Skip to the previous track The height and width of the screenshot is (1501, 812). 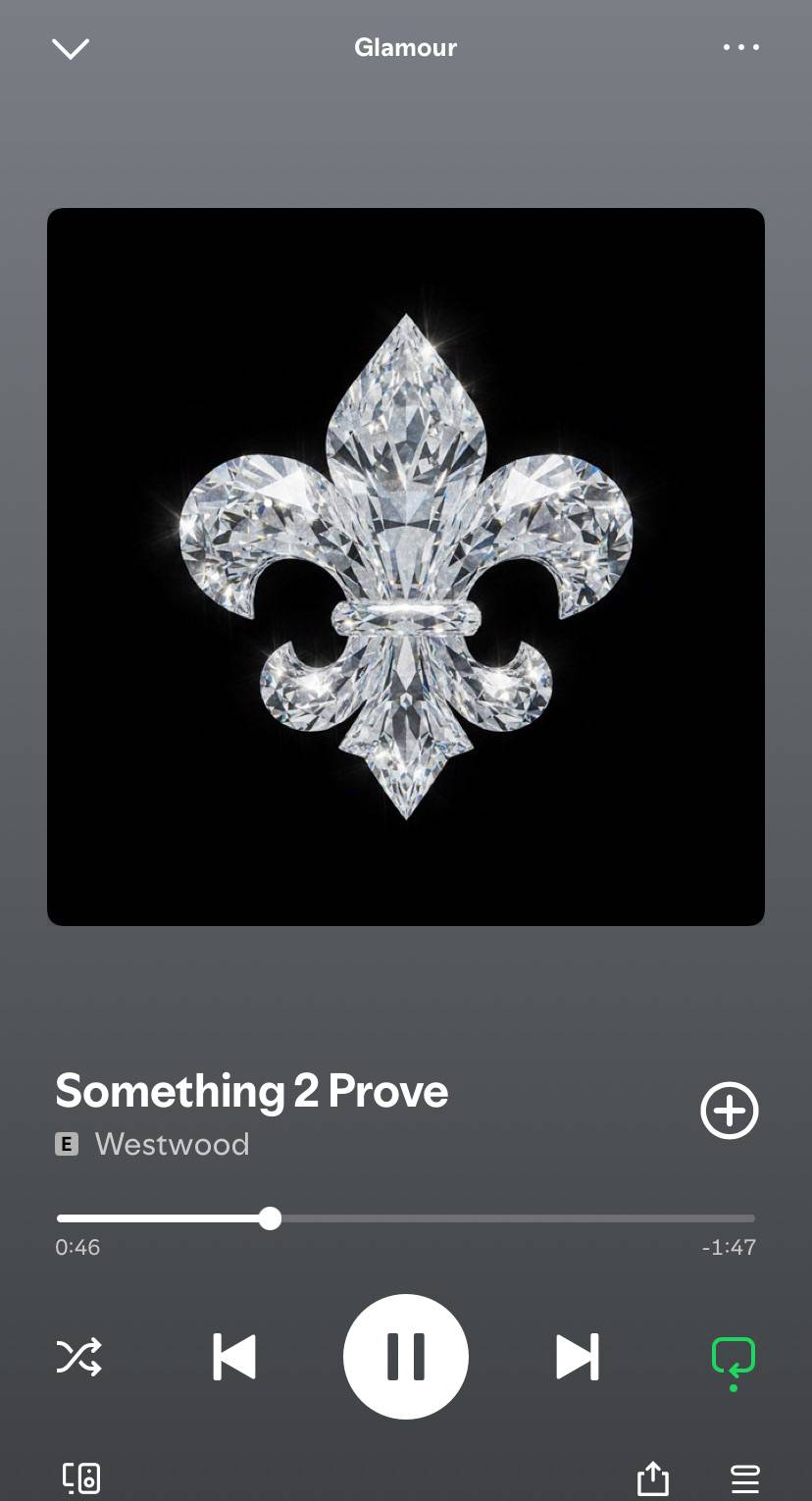tap(234, 1357)
